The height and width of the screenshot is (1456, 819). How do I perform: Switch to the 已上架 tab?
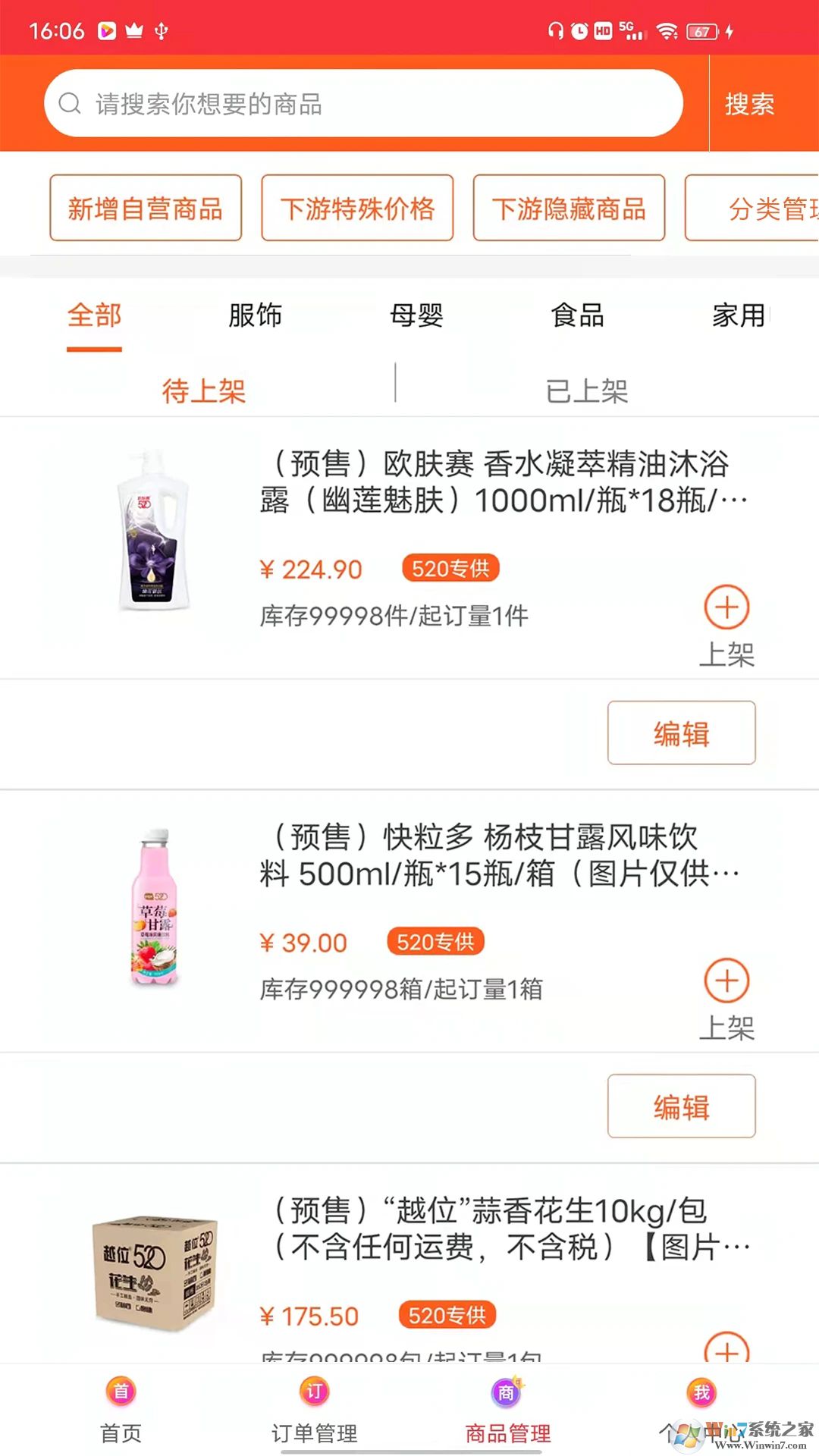(x=589, y=390)
